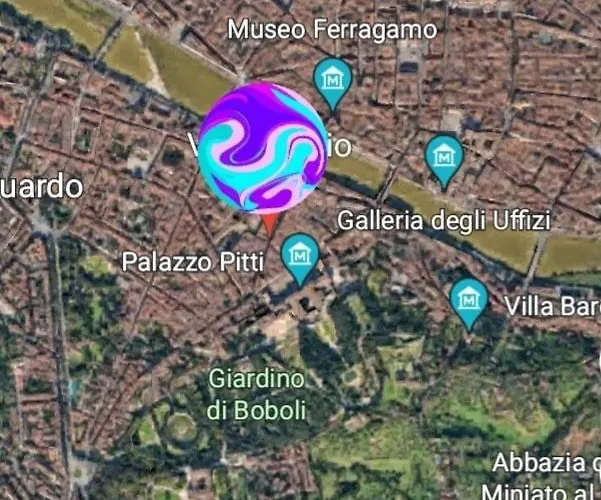Viewport: 601px width, 500px height.
Task: Select the Palazzo Pitti museum marker
Action: [x=300, y=255]
